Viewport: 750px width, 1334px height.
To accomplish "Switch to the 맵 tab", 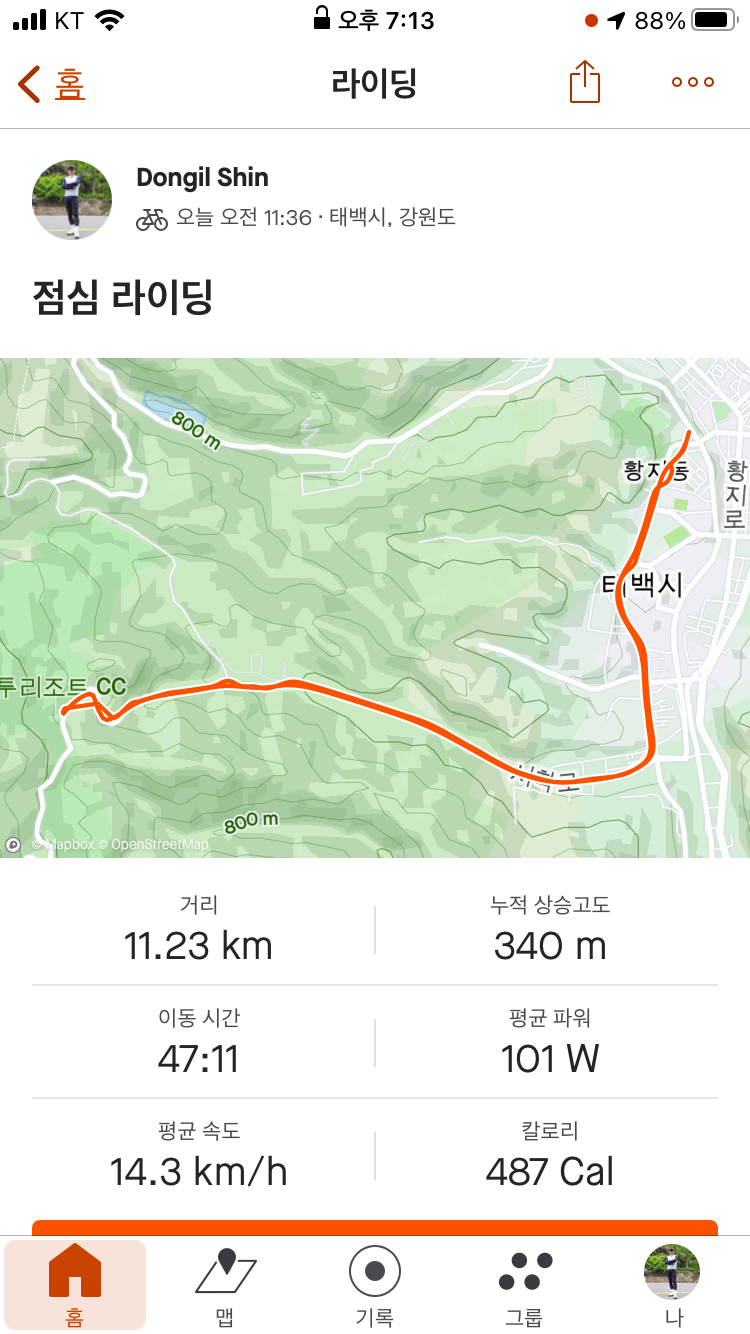I will tap(225, 1285).
